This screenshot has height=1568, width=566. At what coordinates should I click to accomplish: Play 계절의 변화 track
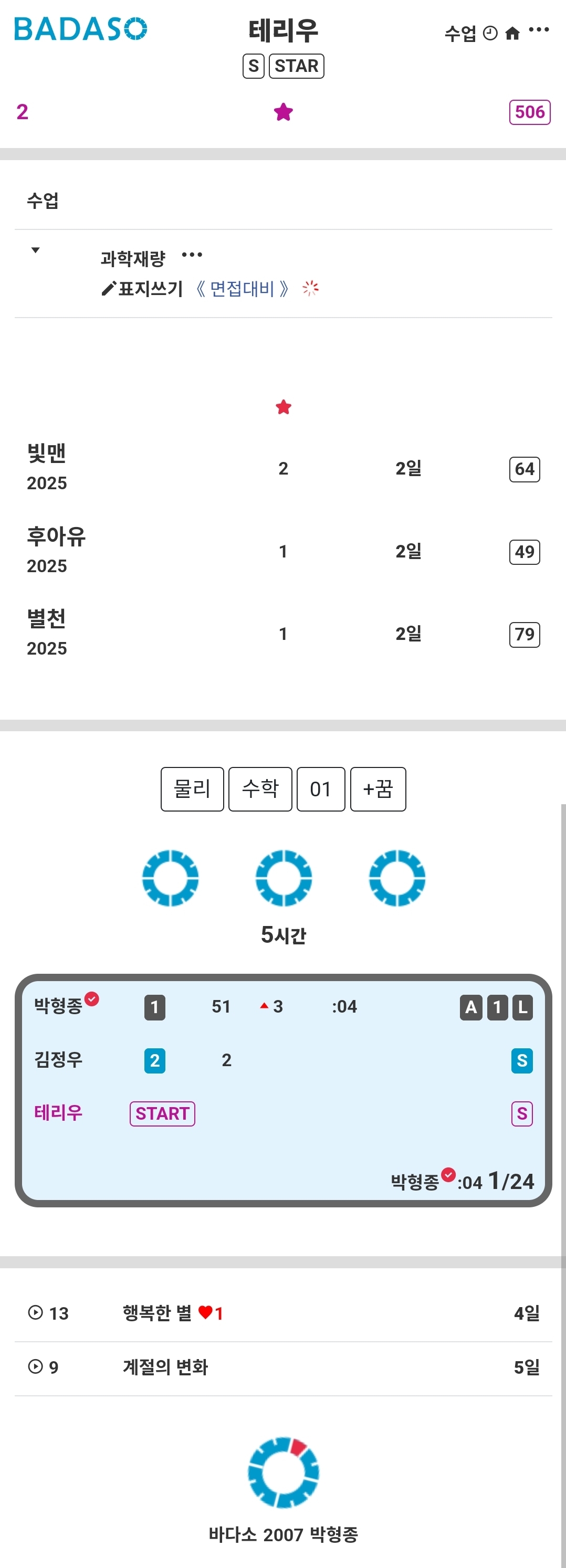point(35,1367)
